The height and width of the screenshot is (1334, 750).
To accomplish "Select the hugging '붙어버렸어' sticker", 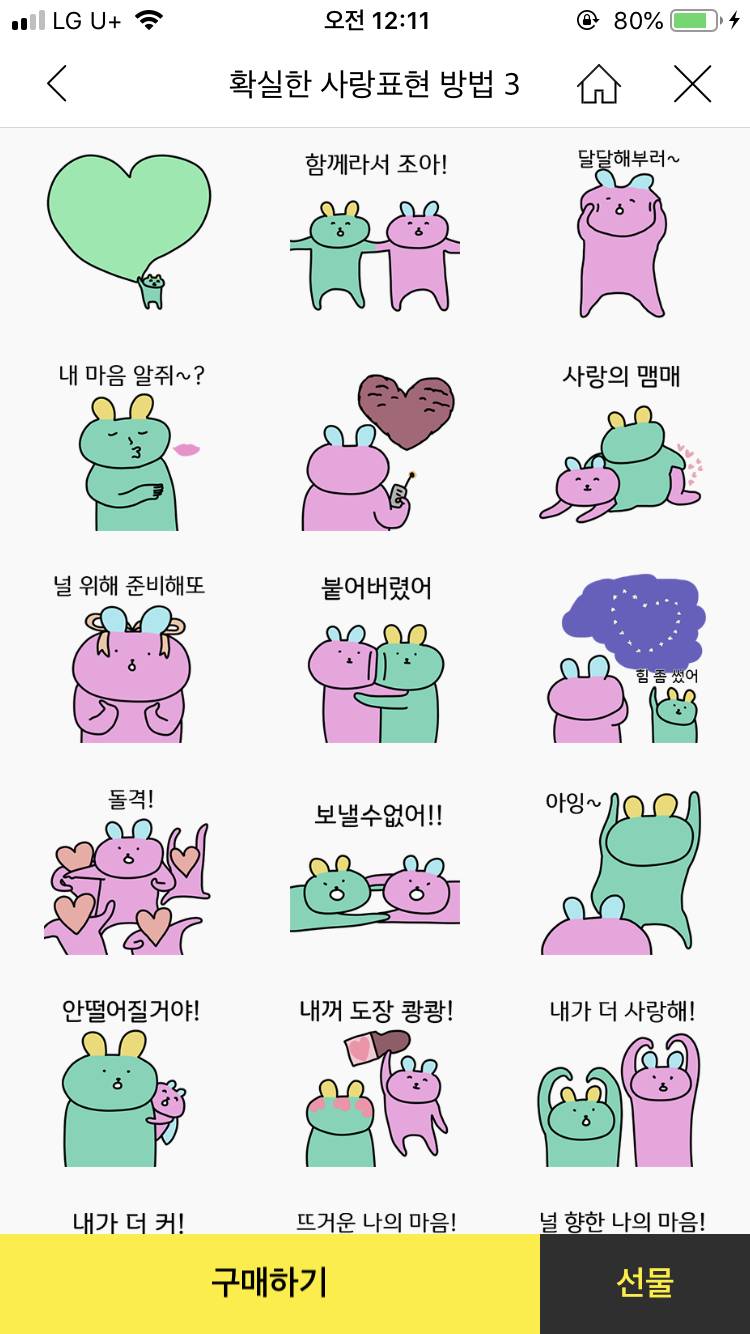I will coord(373,670).
